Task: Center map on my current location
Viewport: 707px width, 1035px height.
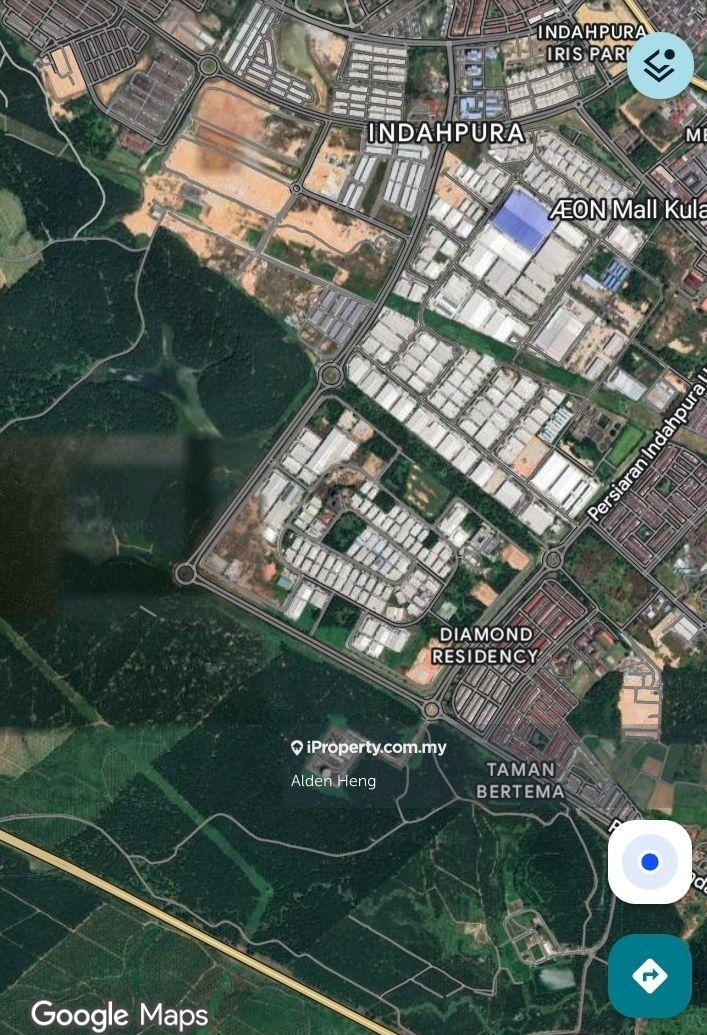Action: click(649, 862)
